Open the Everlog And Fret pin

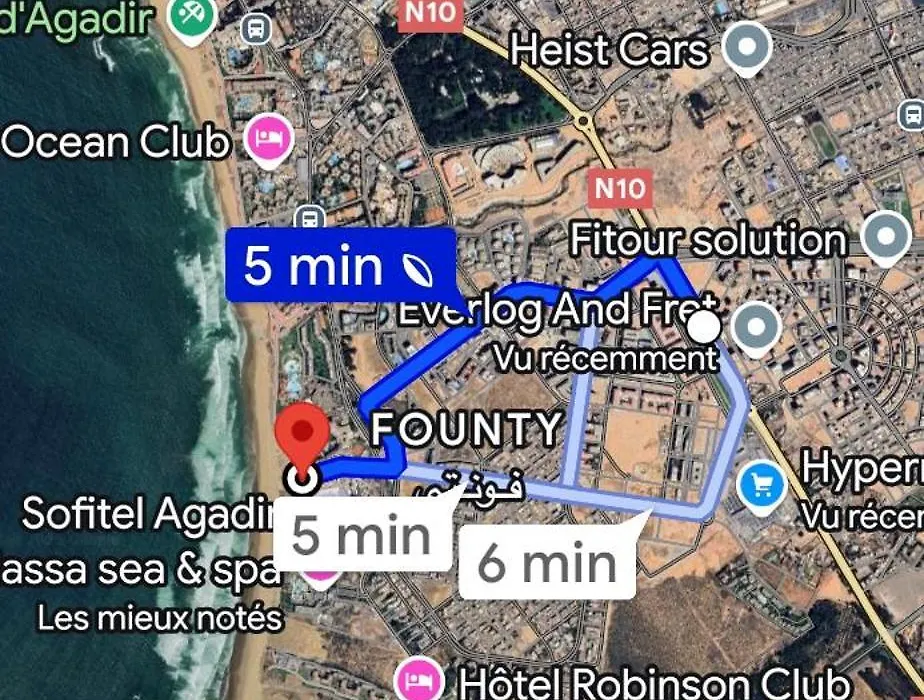[756, 327]
